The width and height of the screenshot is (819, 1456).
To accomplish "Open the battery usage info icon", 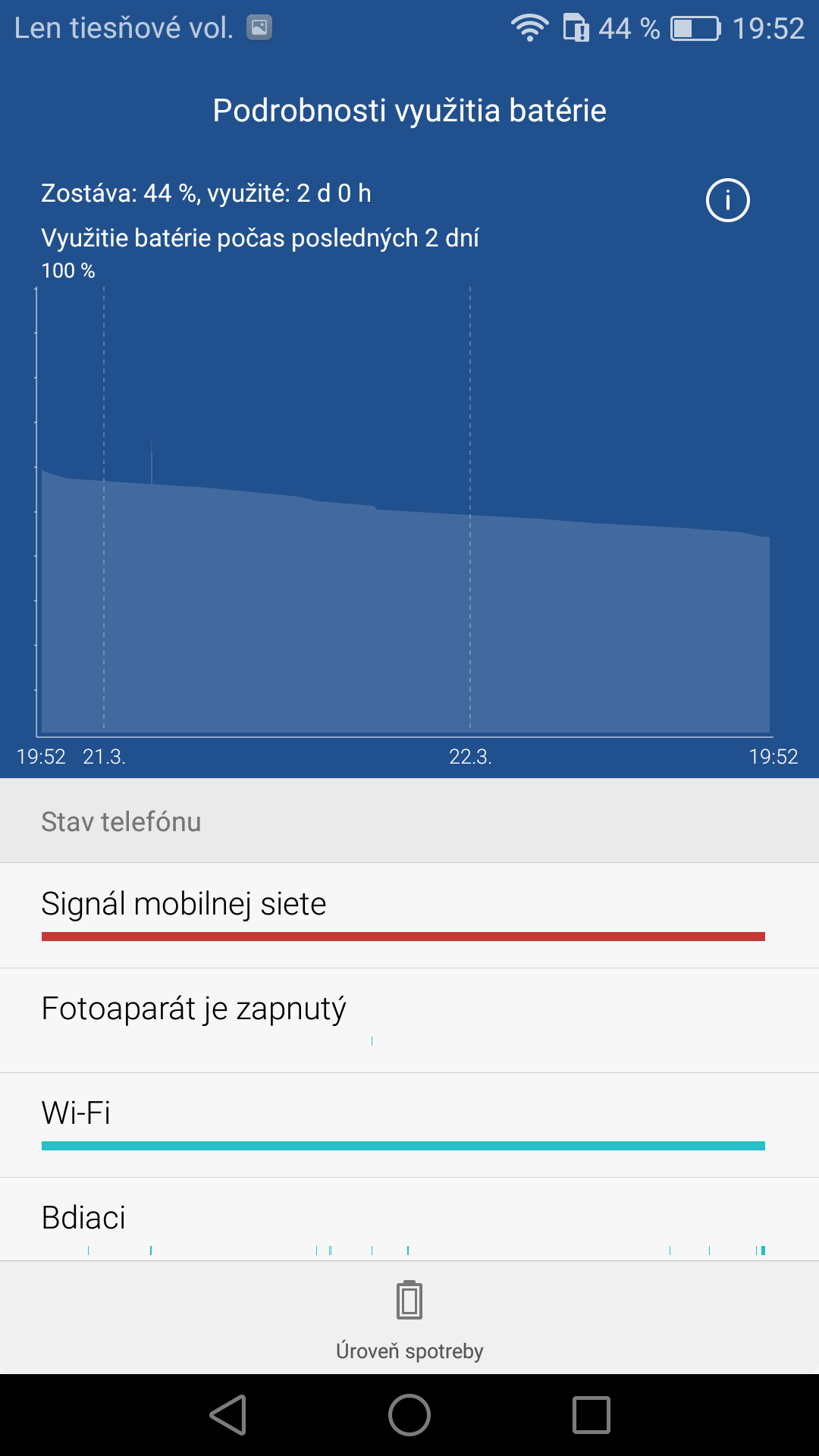I will coord(727,200).
